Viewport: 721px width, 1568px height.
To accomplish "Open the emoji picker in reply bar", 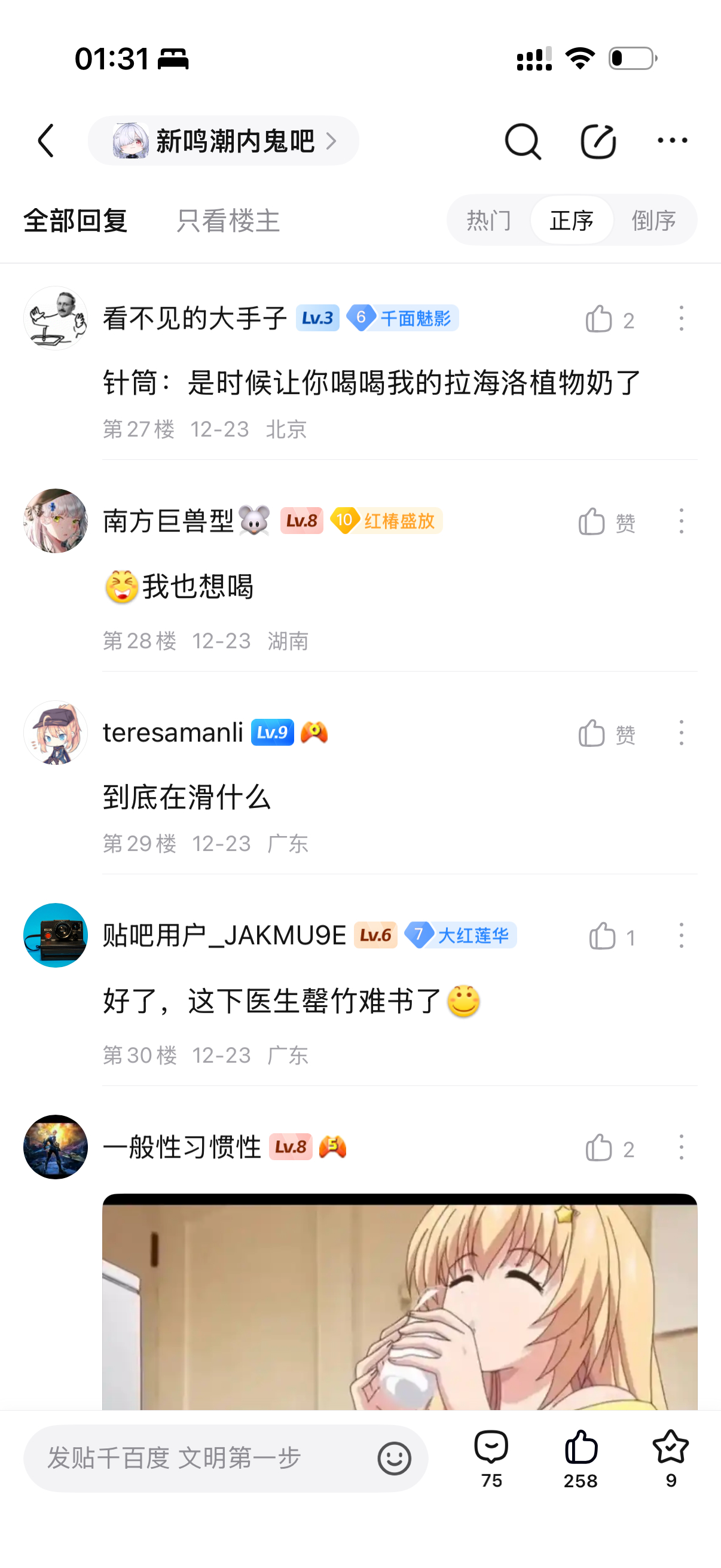I will [x=394, y=1458].
